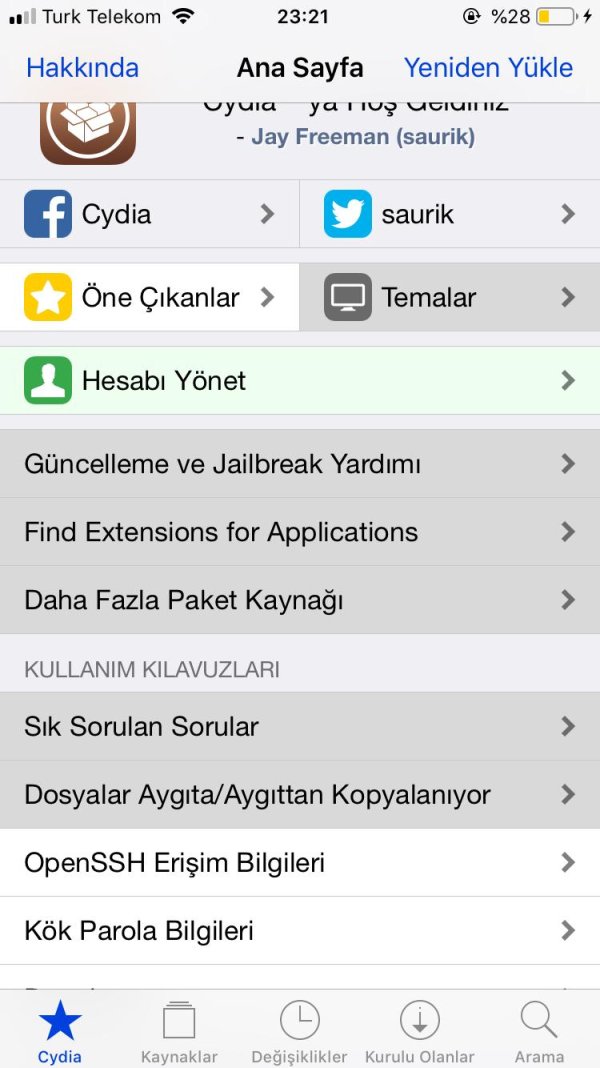Viewport: 600px width, 1068px height.
Task: Switch to the Kaynaklar tab
Action: click(179, 1030)
